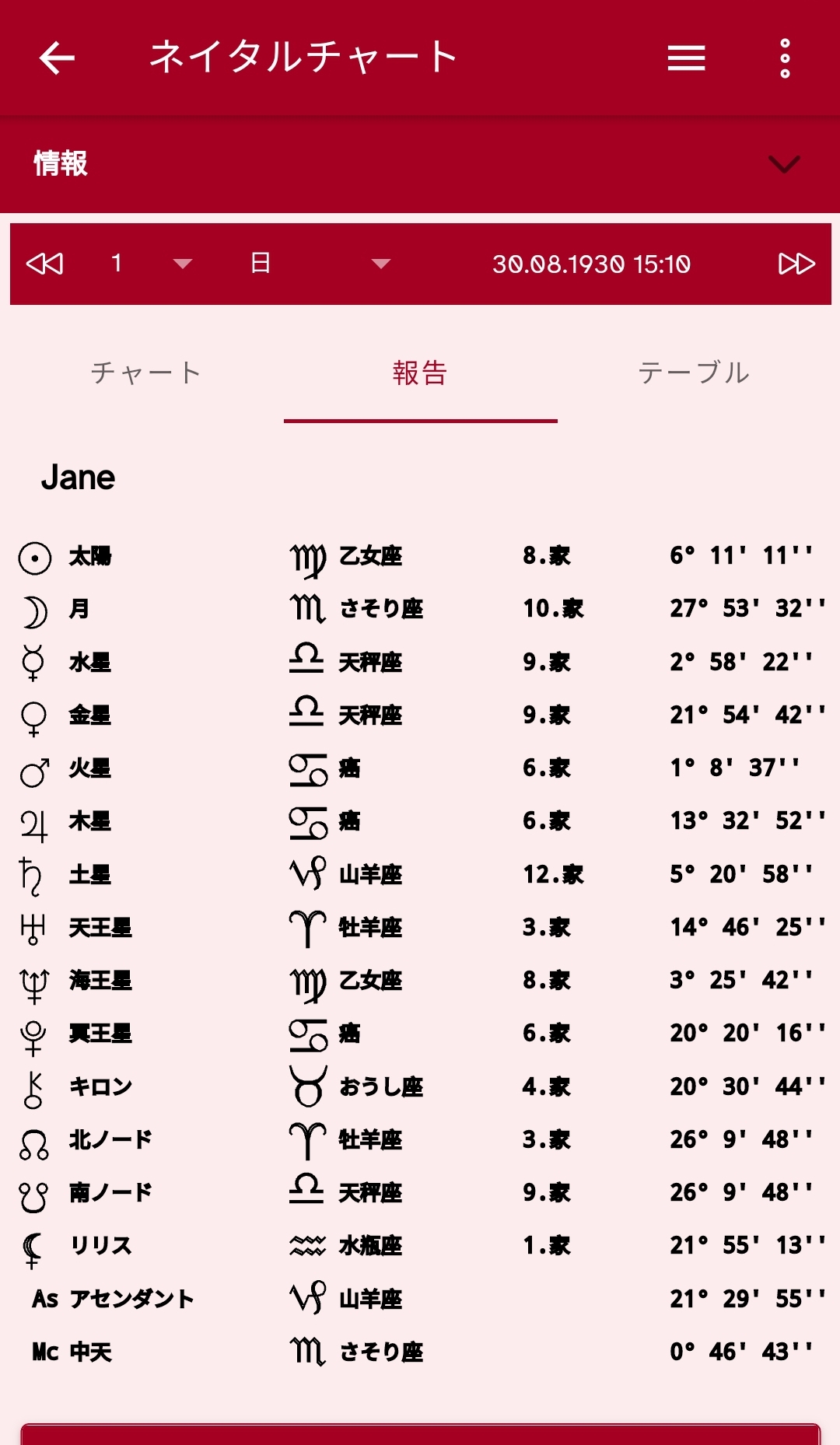
Task: Open the three-dot overflow menu
Action: [x=785, y=58]
